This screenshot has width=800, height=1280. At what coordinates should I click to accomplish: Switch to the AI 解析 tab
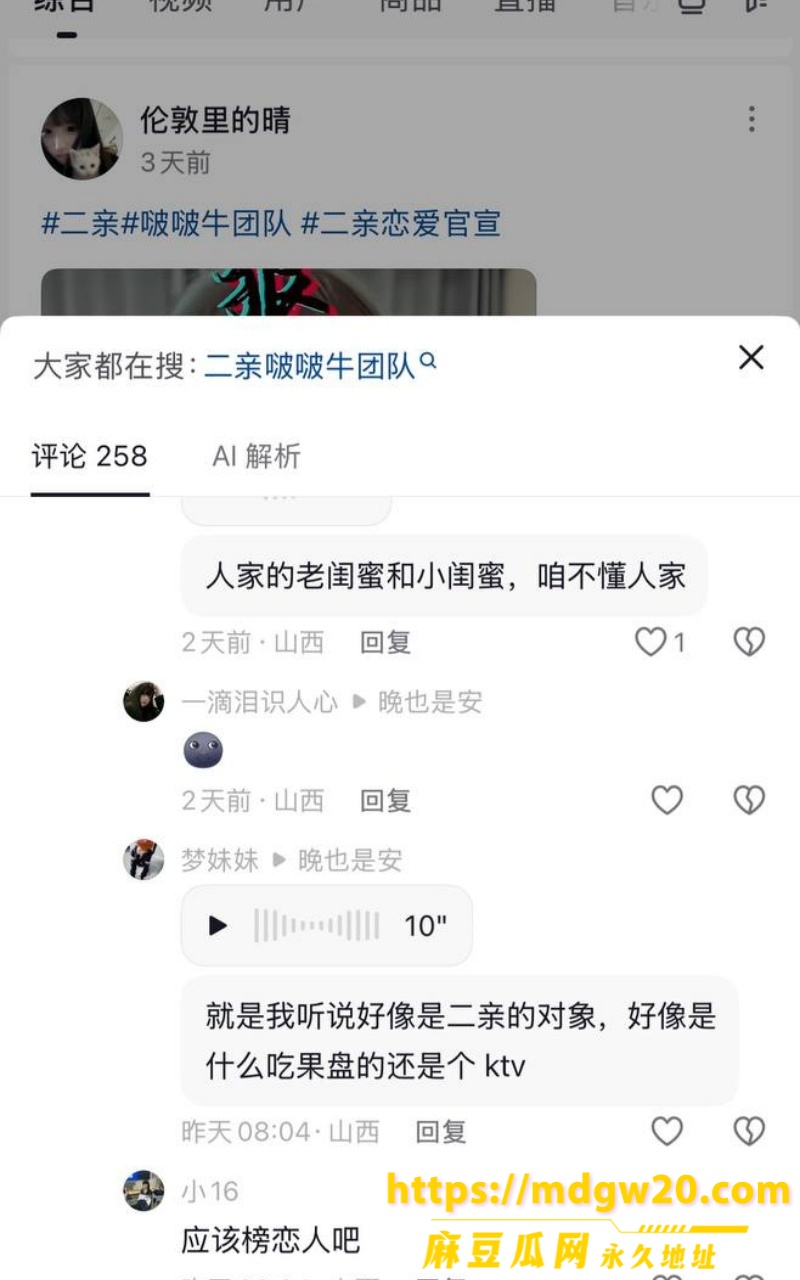click(x=256, y=456)
